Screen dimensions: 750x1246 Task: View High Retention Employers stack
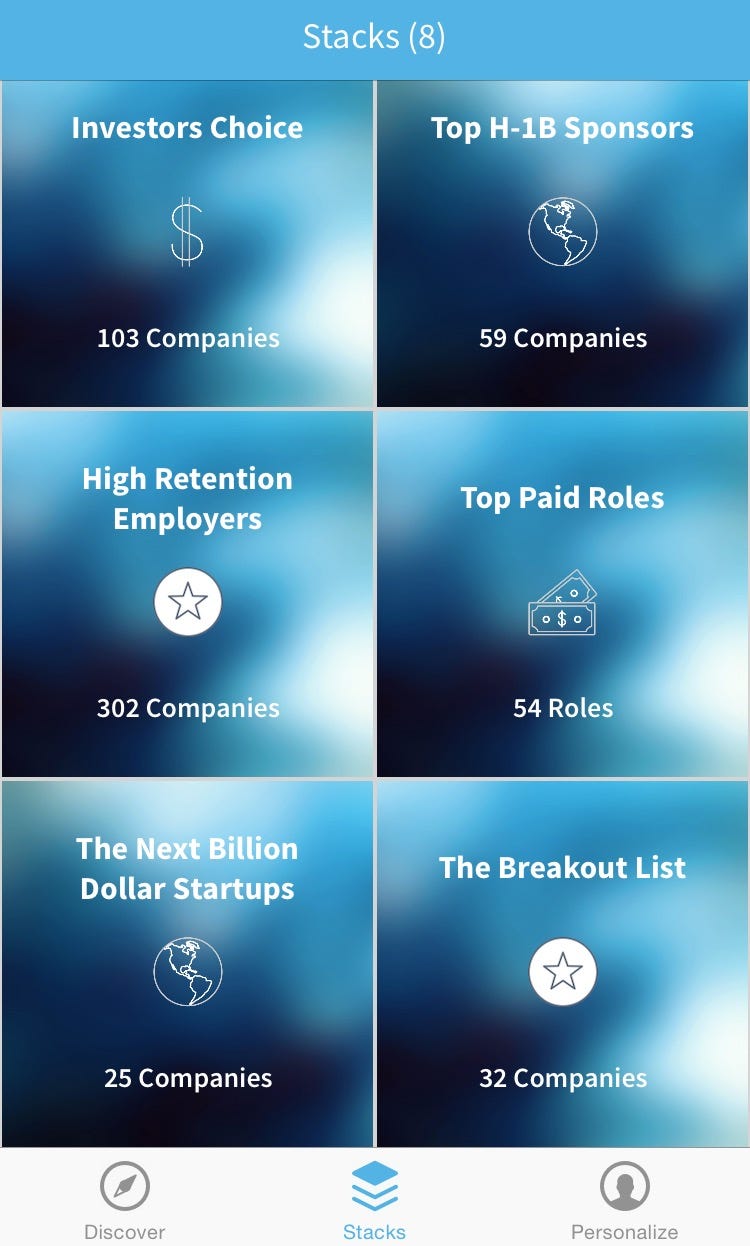coord(187,594)
